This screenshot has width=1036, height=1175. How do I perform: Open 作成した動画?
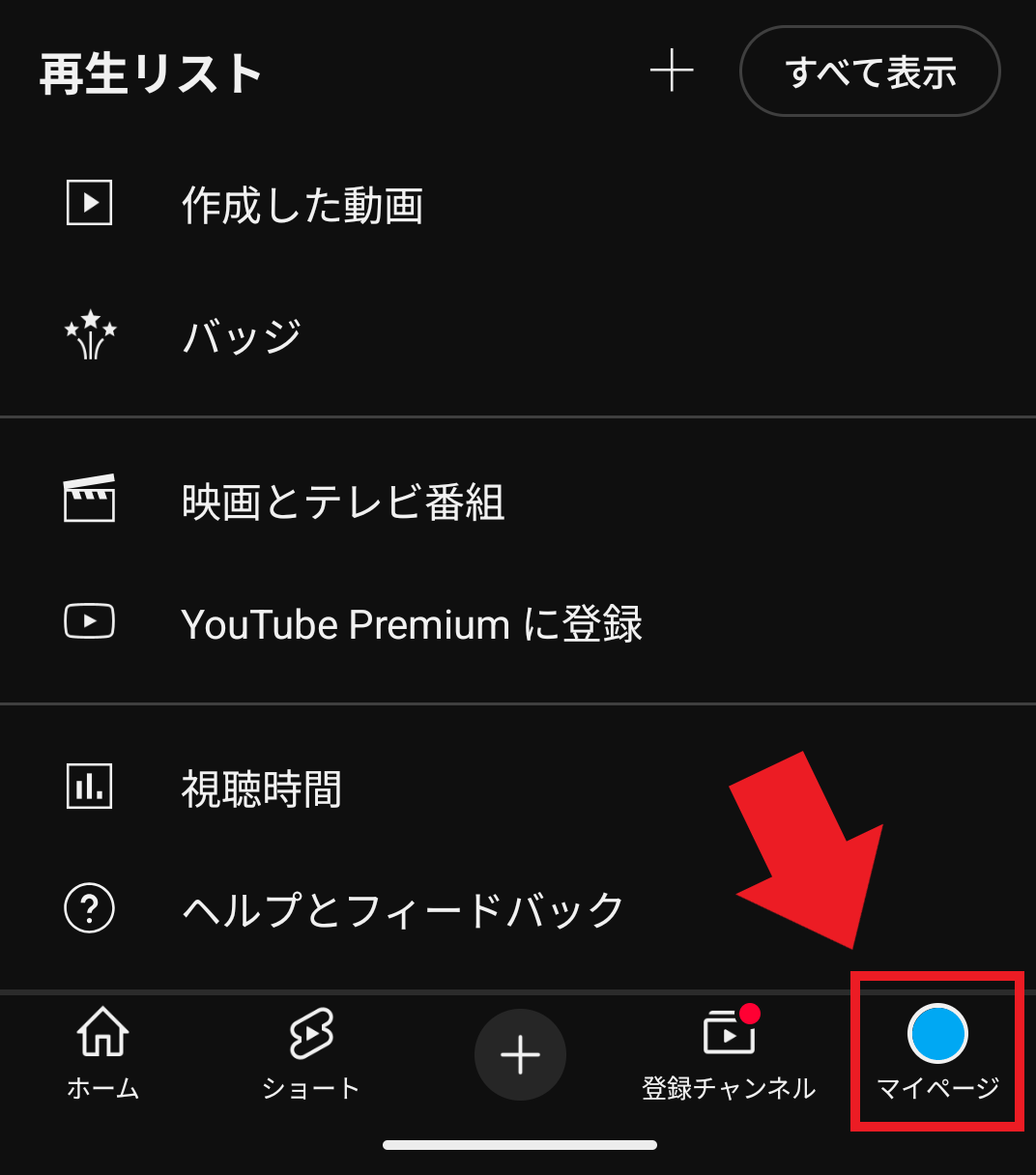point(302,205)
